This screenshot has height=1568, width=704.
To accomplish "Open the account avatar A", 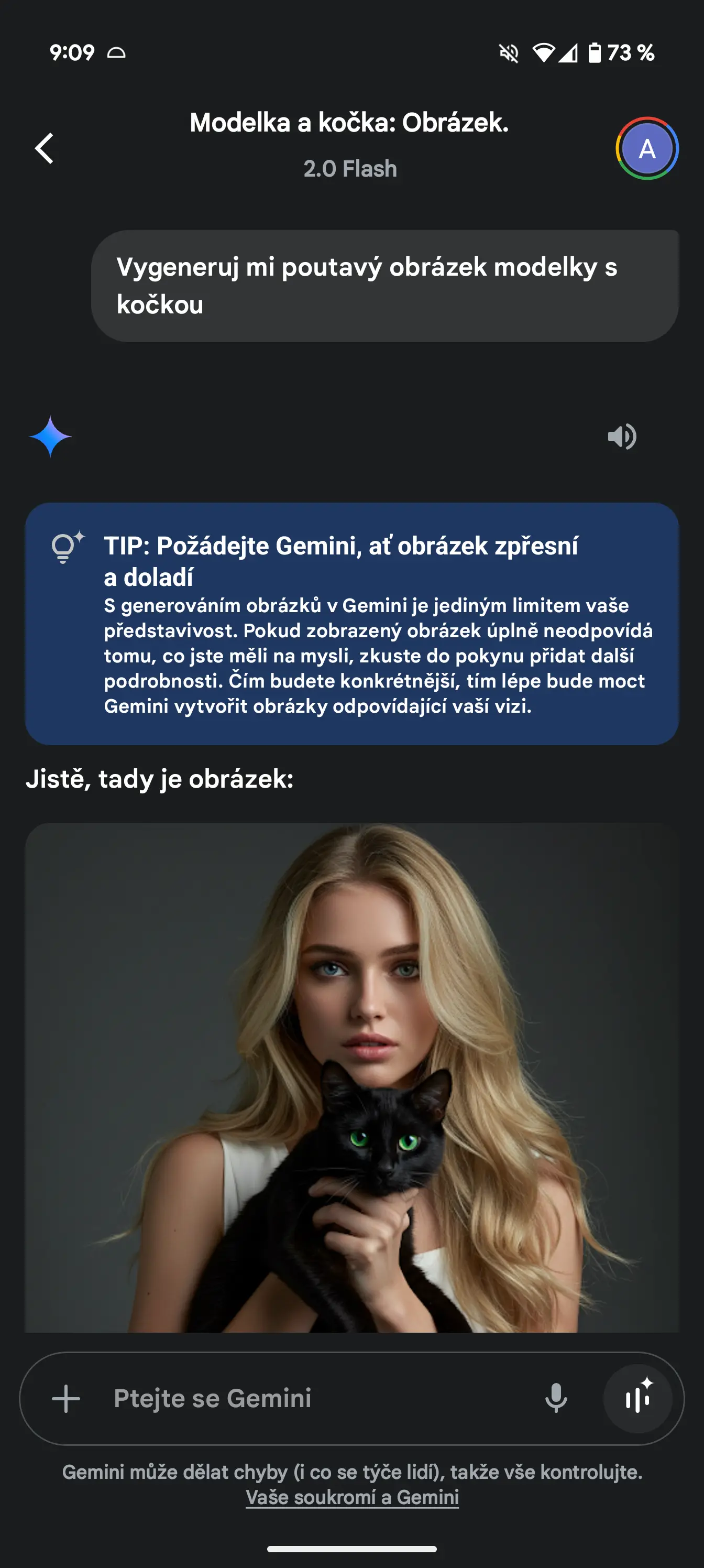I will 647,148.
